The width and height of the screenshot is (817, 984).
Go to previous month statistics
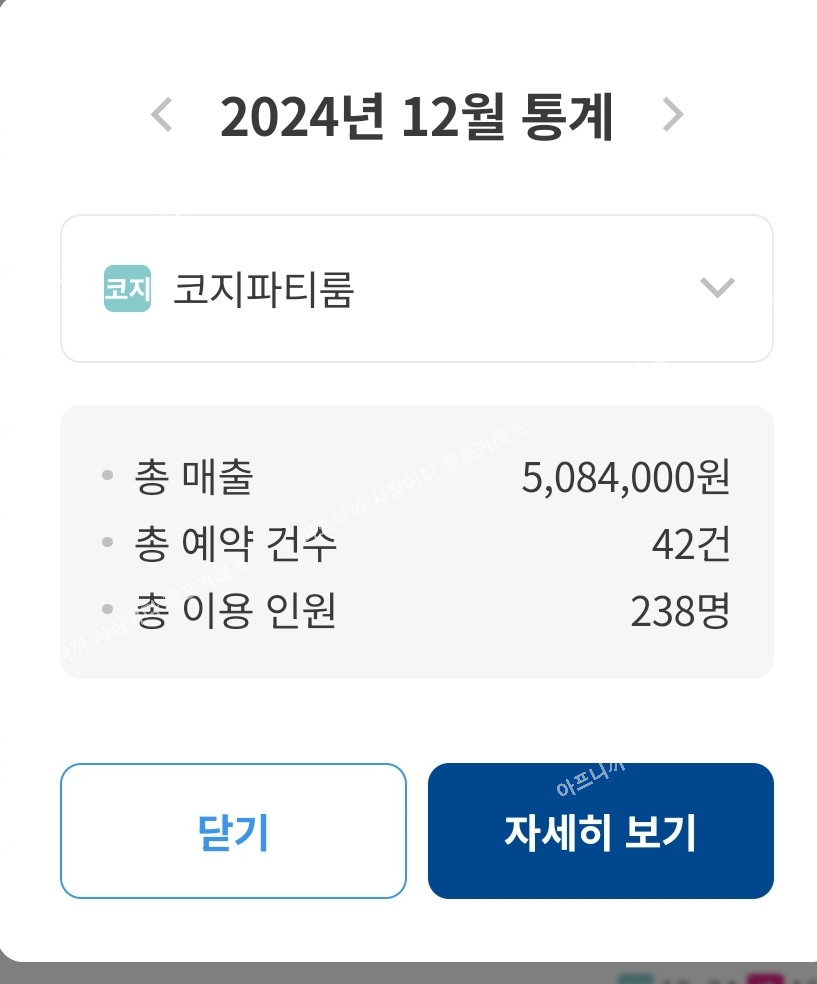tap(161, 116)
